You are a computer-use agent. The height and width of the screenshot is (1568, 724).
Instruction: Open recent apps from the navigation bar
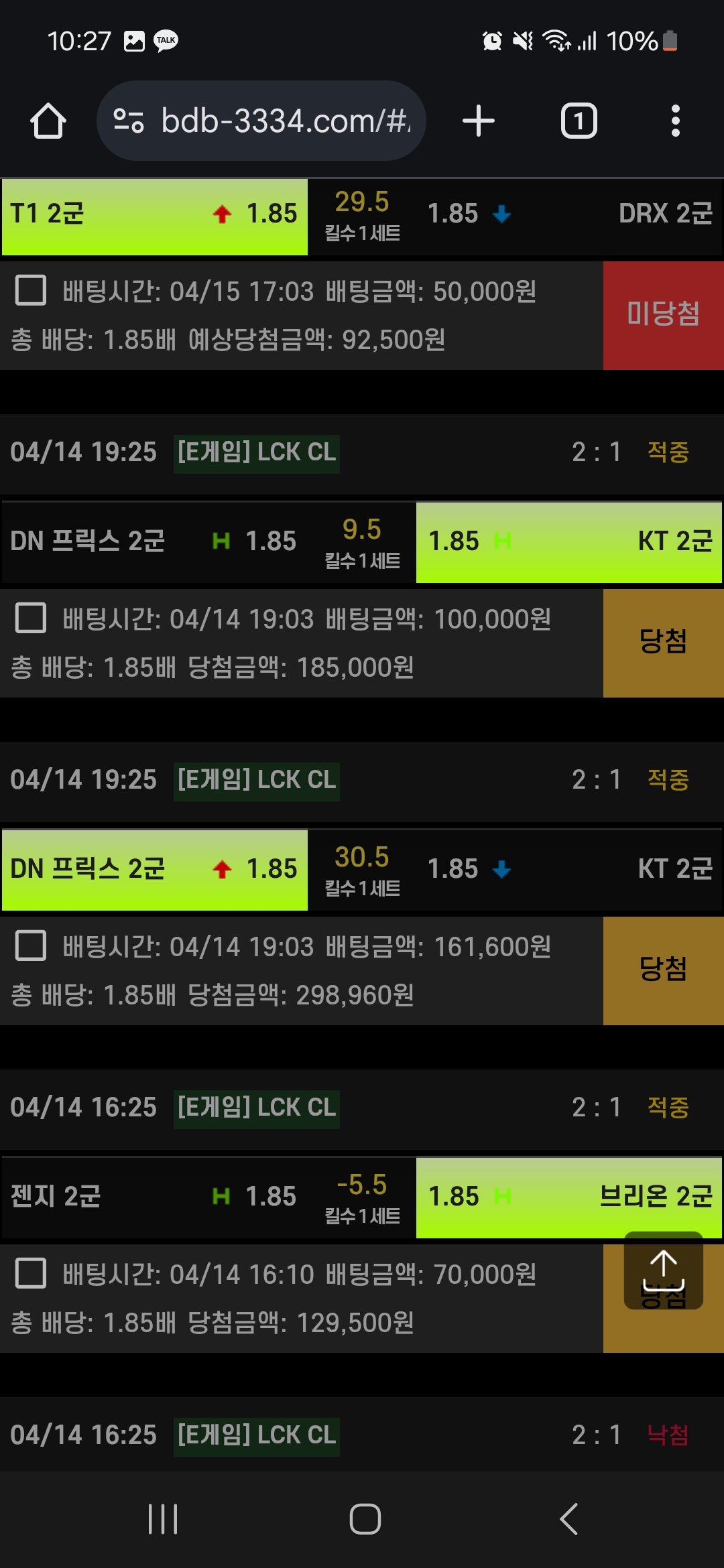pyautogui.click(x=163, y=1519)
